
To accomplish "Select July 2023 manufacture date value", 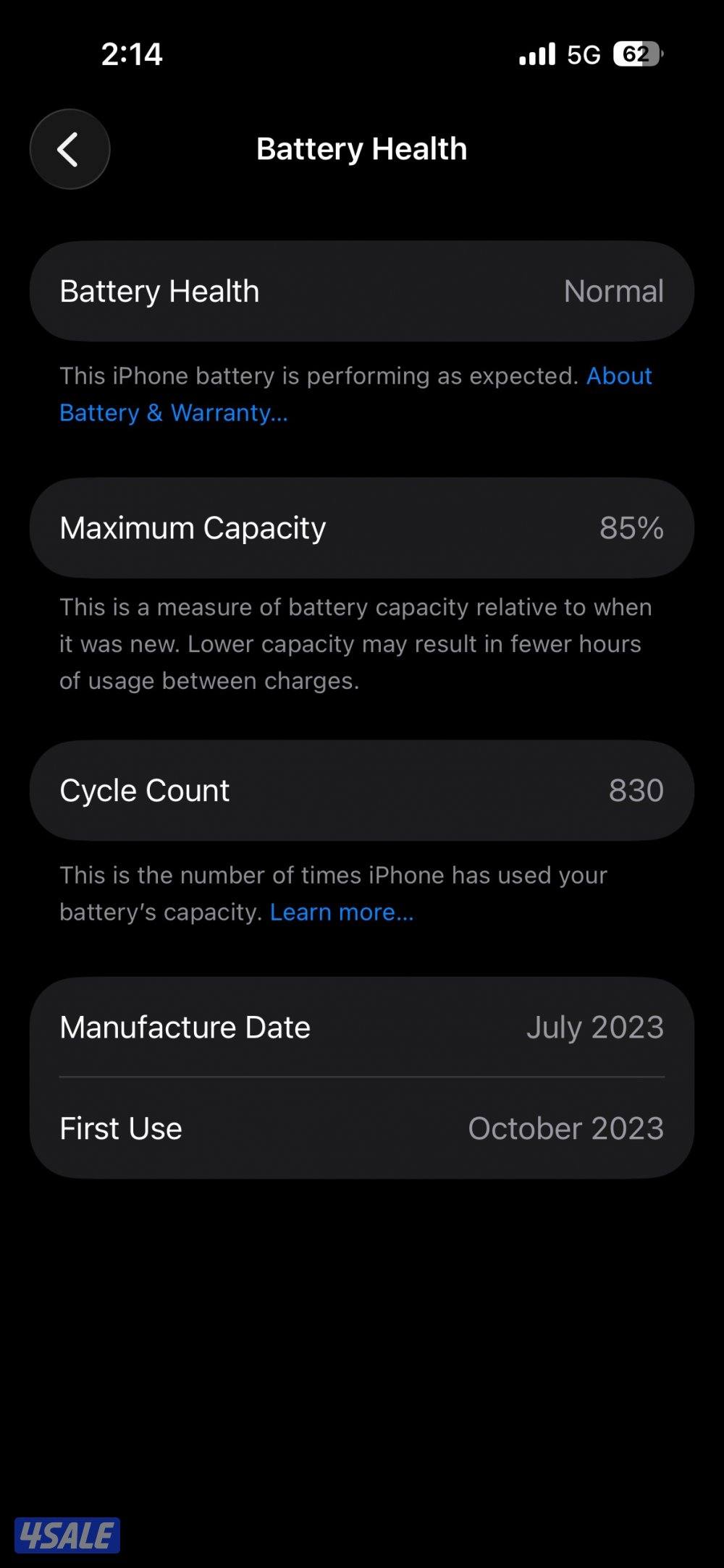I will (594, 1027).
